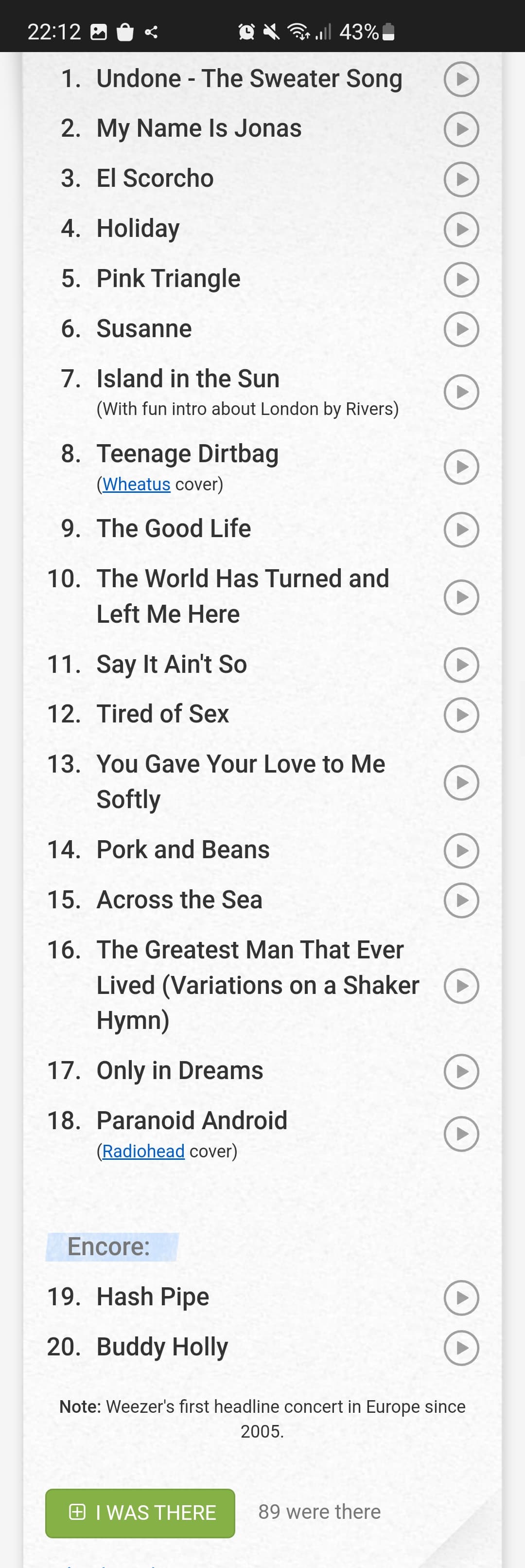Open the Radiohead artist link
The height and width of the screenshot is (1568, 525).
(143, 1151)
